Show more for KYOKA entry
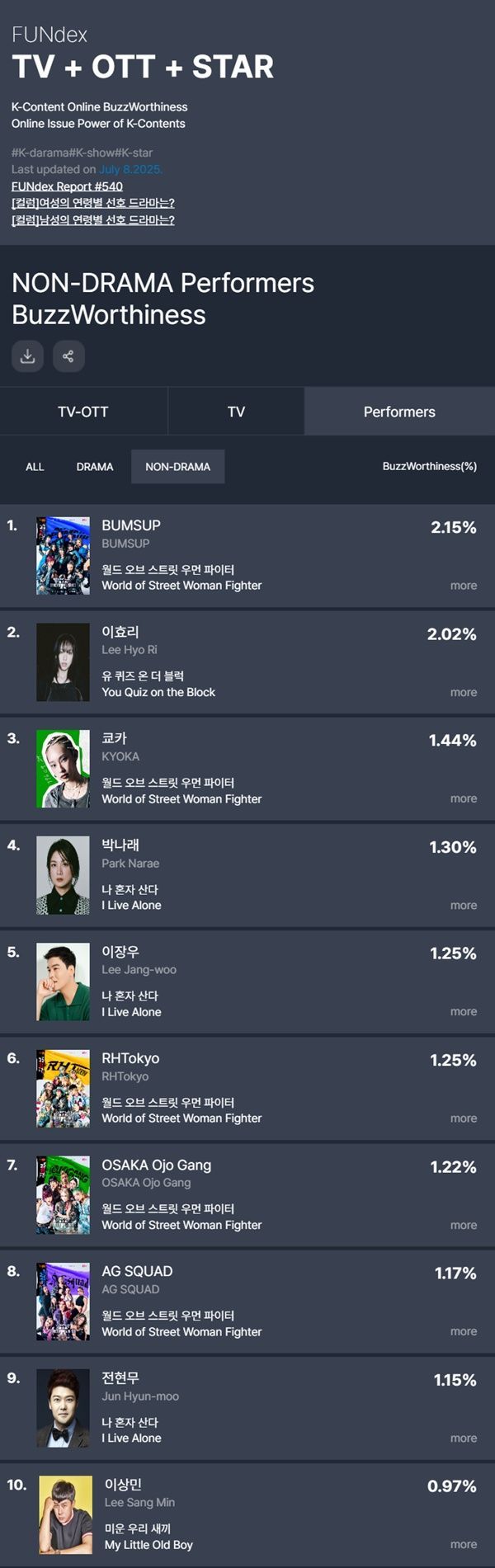This screenshot has height=1568, width=495. point(463,798)
